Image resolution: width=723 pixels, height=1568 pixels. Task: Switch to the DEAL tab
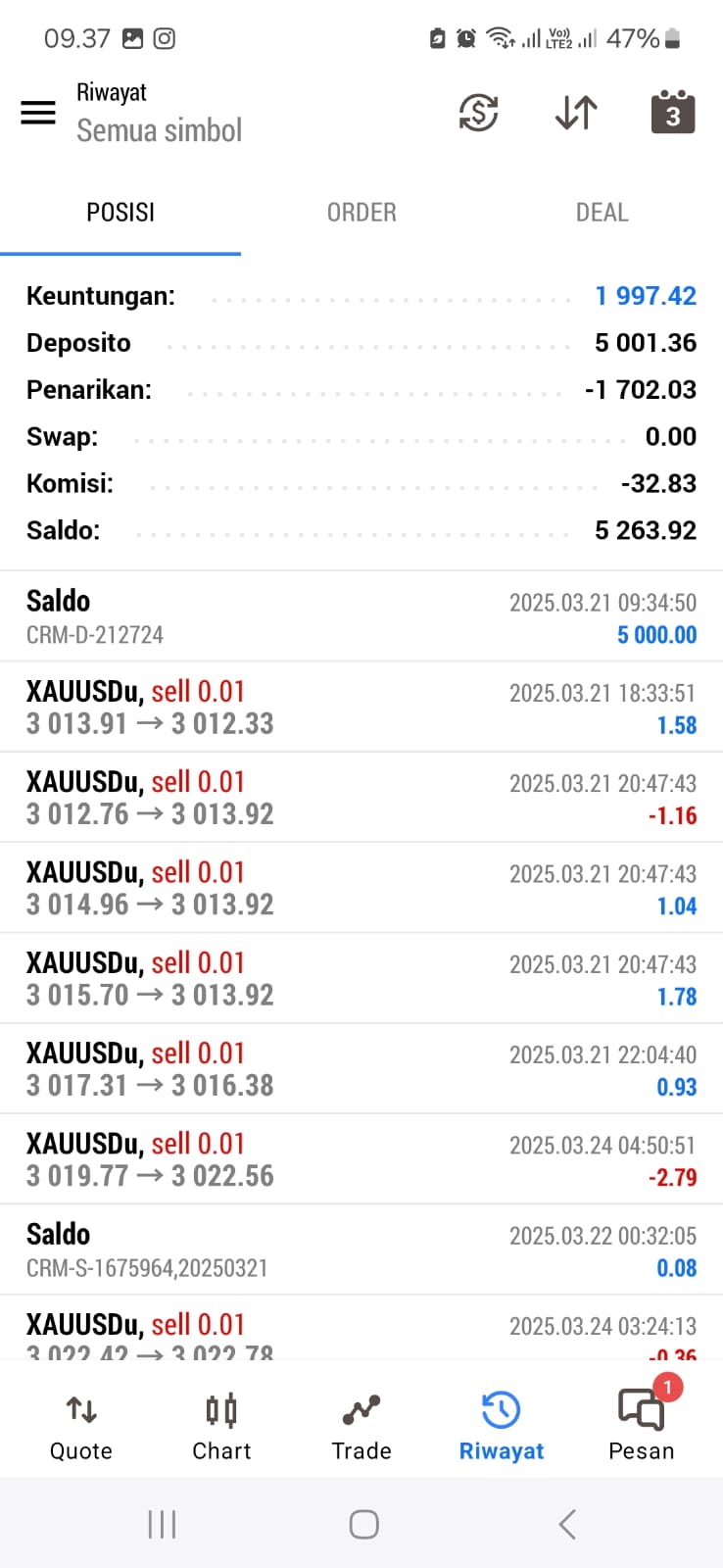[x=602, y=213]
